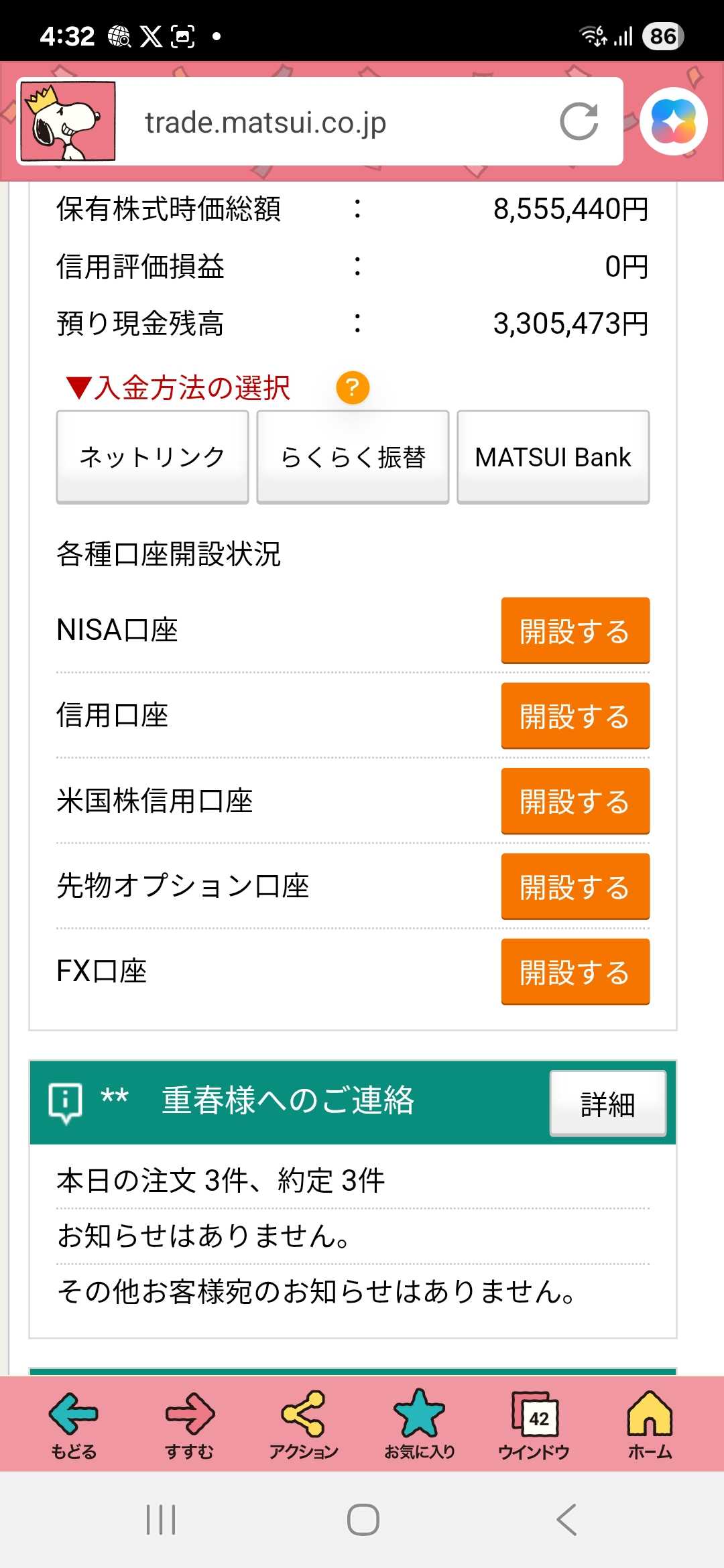Select ネットリンク deposit method

(x=152, y=457)
